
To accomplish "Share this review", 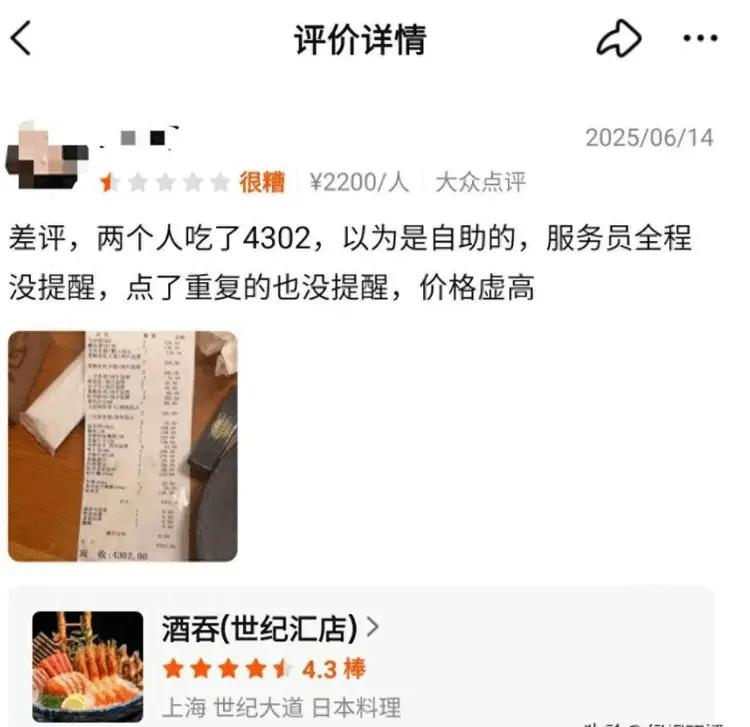I will tap(618, 40).
